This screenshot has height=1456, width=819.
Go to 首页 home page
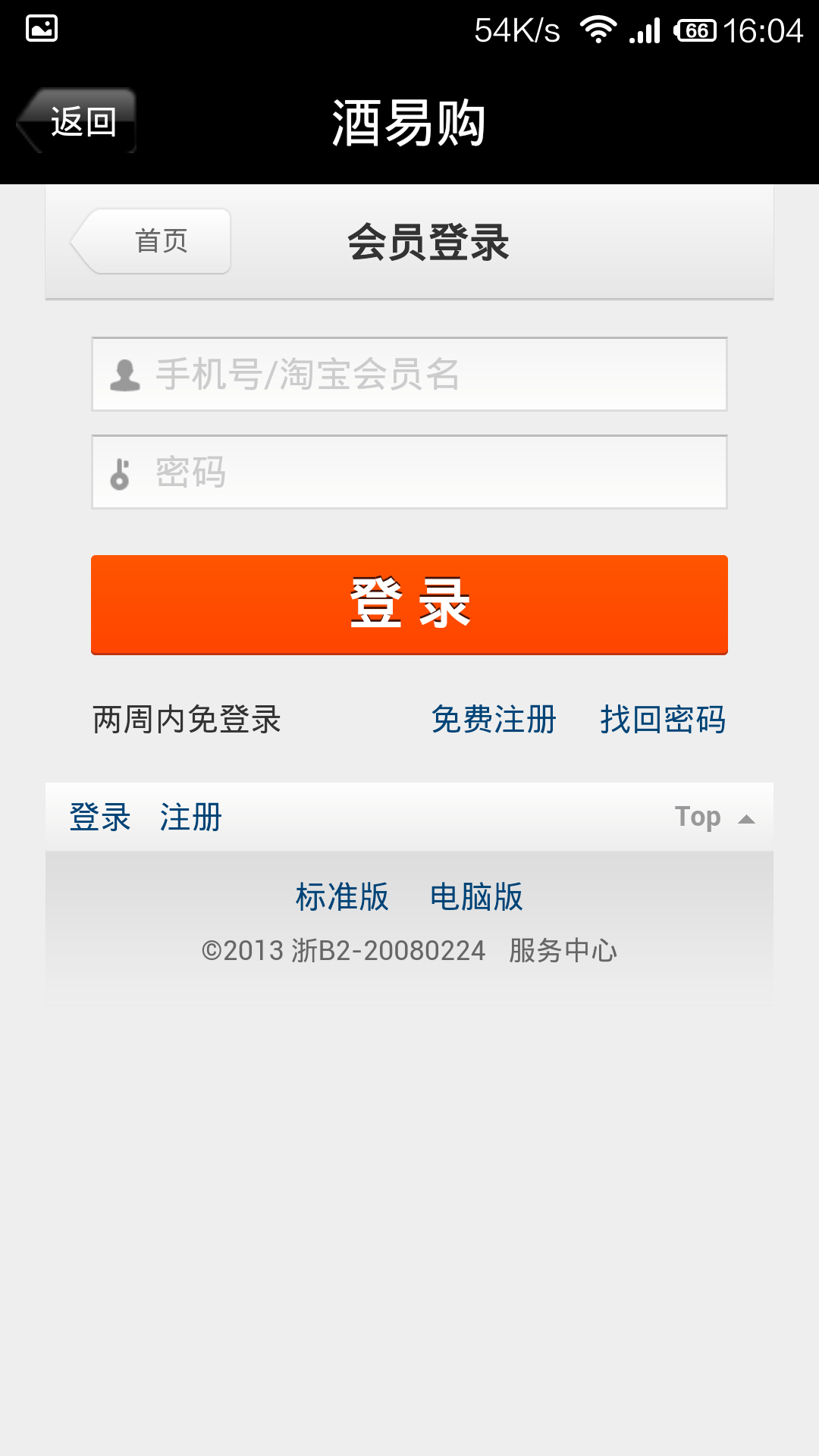tap(151, 241)
